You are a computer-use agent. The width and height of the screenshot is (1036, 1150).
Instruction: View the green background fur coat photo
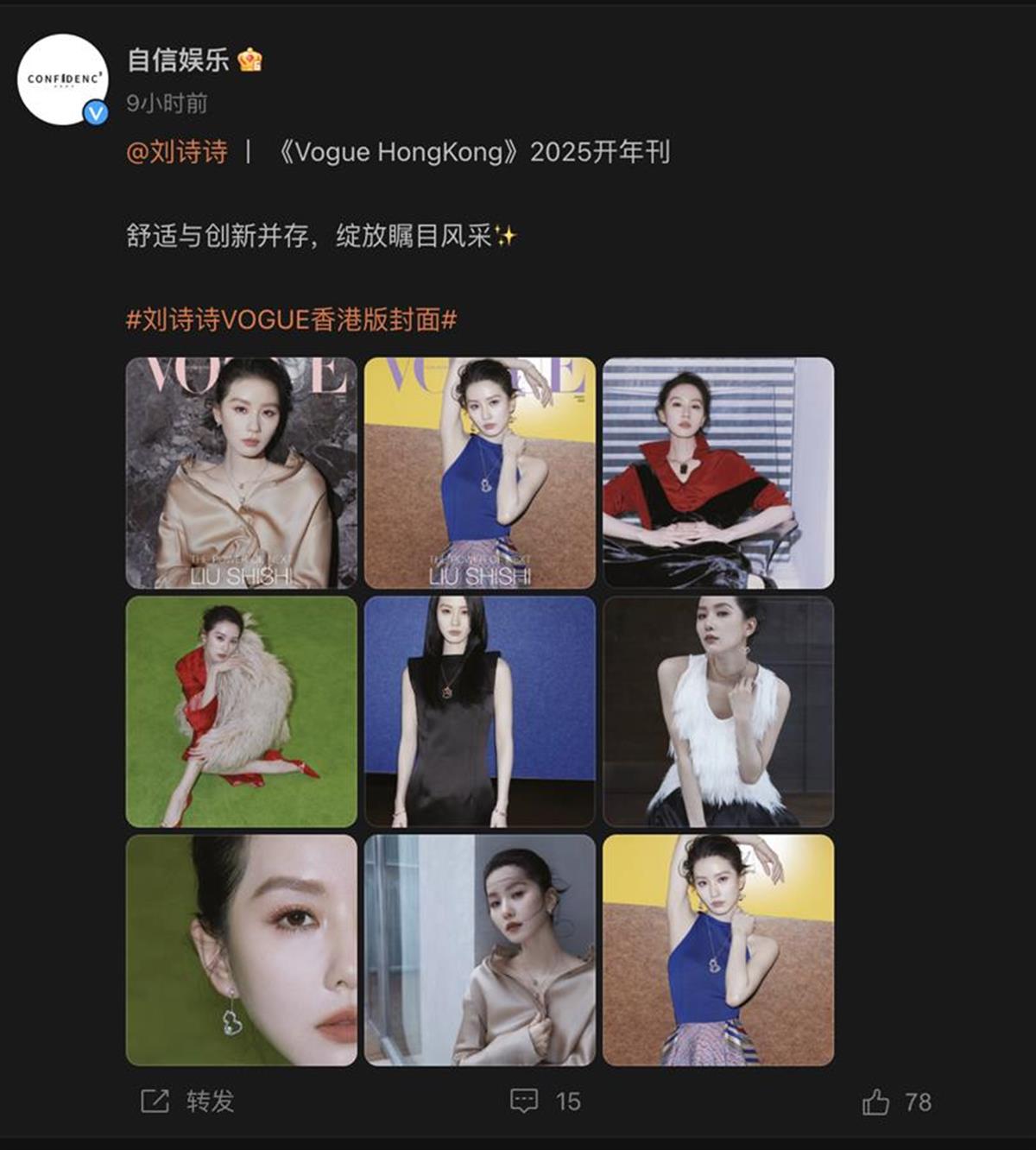242,711
